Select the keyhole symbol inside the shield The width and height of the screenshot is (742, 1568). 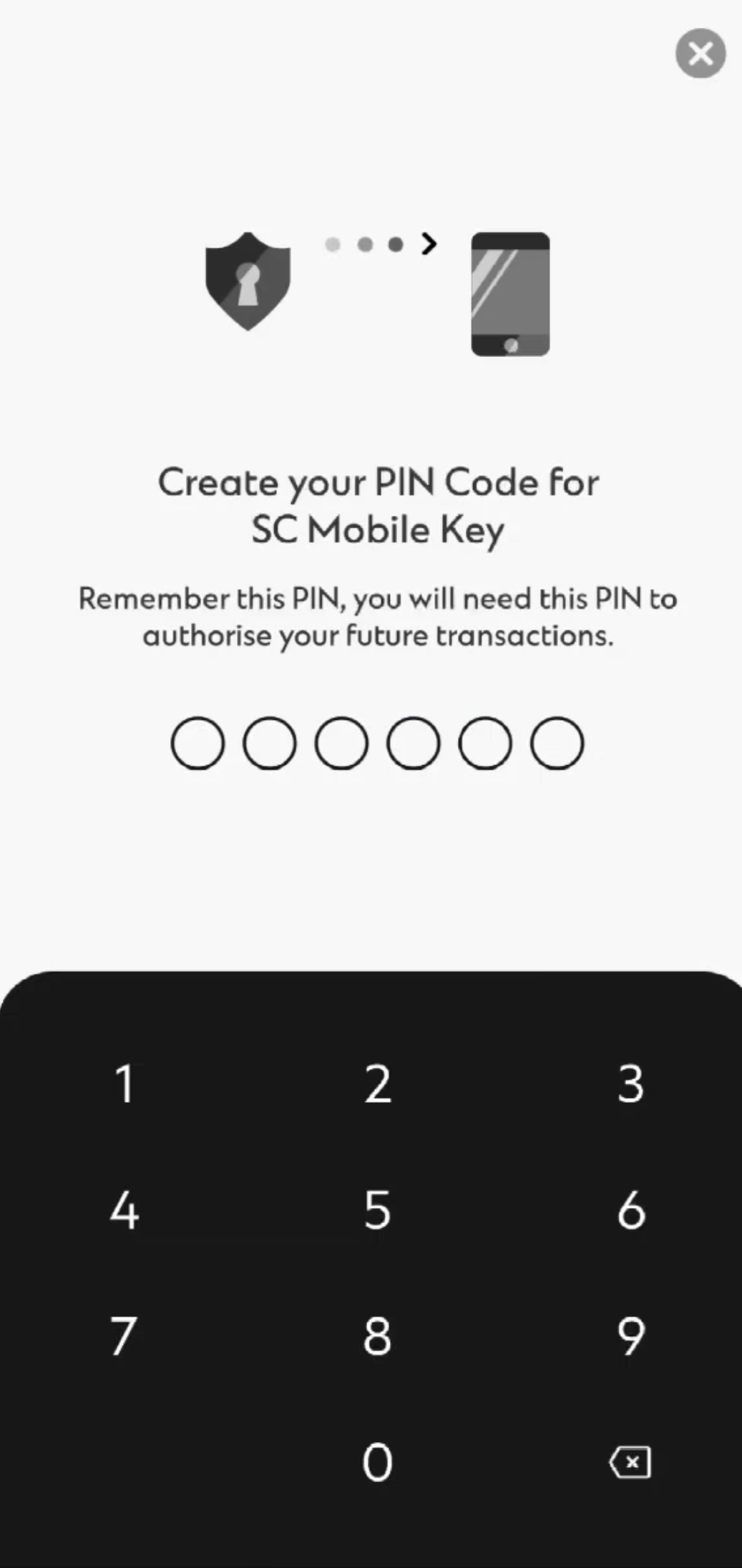[x=248, y=285]
